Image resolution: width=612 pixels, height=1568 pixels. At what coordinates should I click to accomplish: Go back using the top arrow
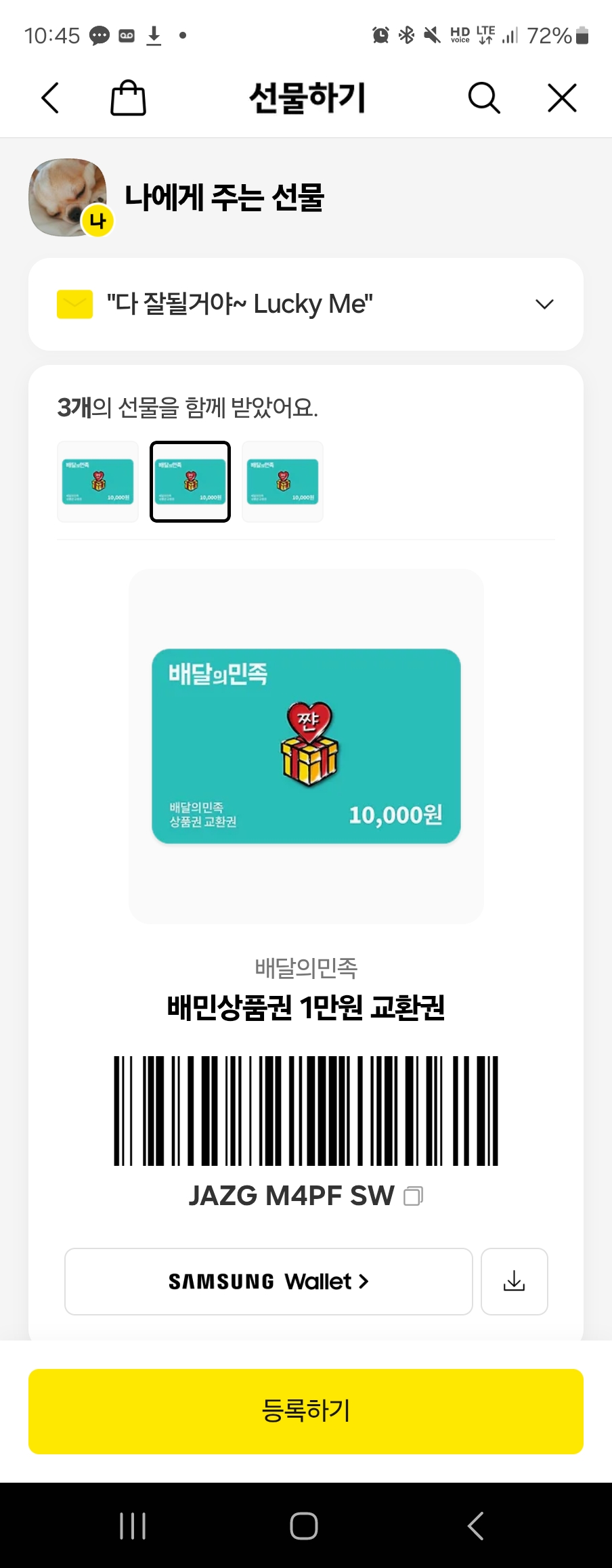(x=51, y=98)
